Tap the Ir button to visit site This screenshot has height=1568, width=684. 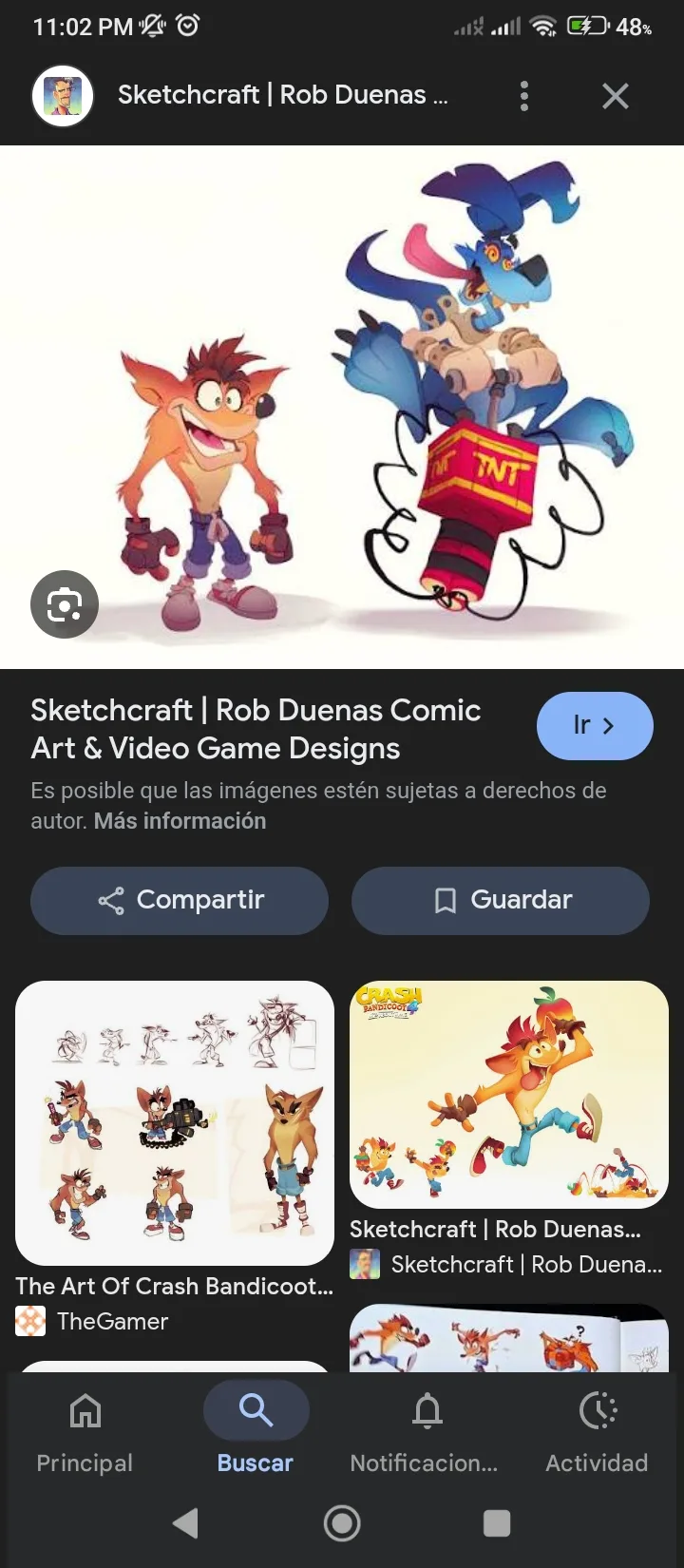pyautogui.click(x=595, y=726)
